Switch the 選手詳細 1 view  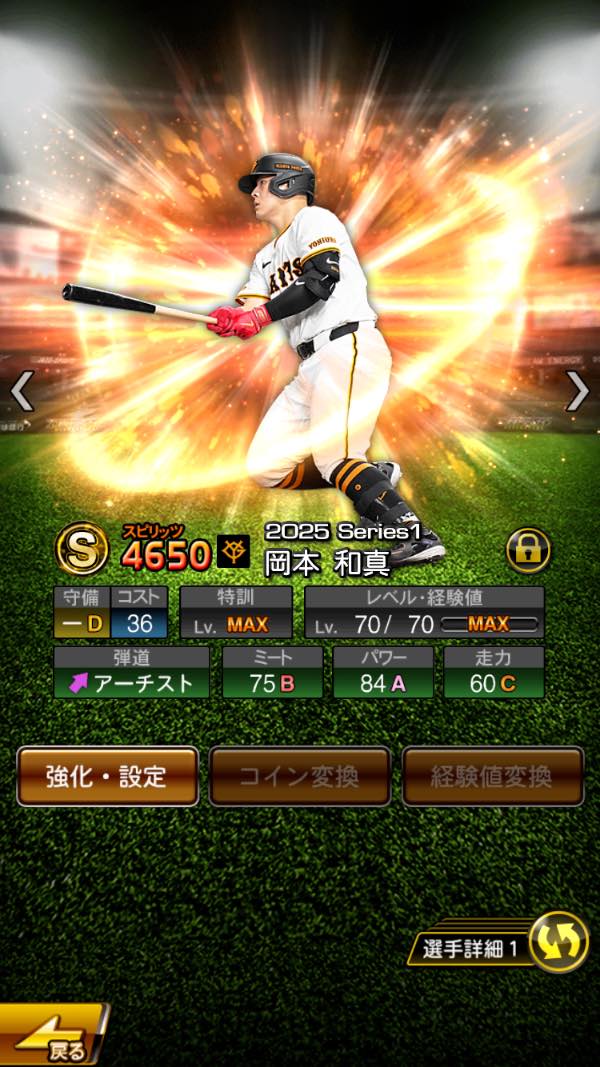pyautogui.click(x=556, y=942)
